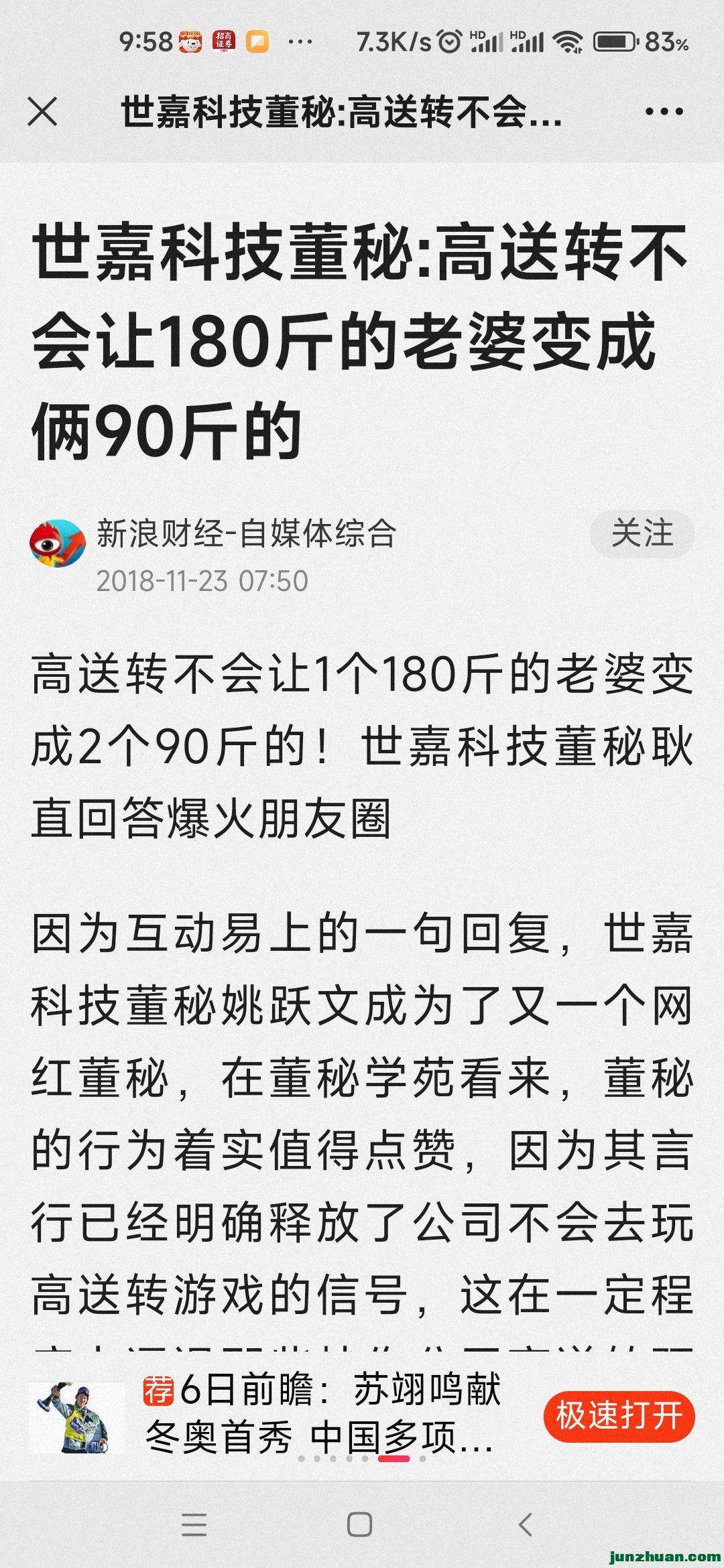Tap the 极速打开 button
Image resolution: width=724 pixels, height=1568 pixels.
pos(618,1416)
